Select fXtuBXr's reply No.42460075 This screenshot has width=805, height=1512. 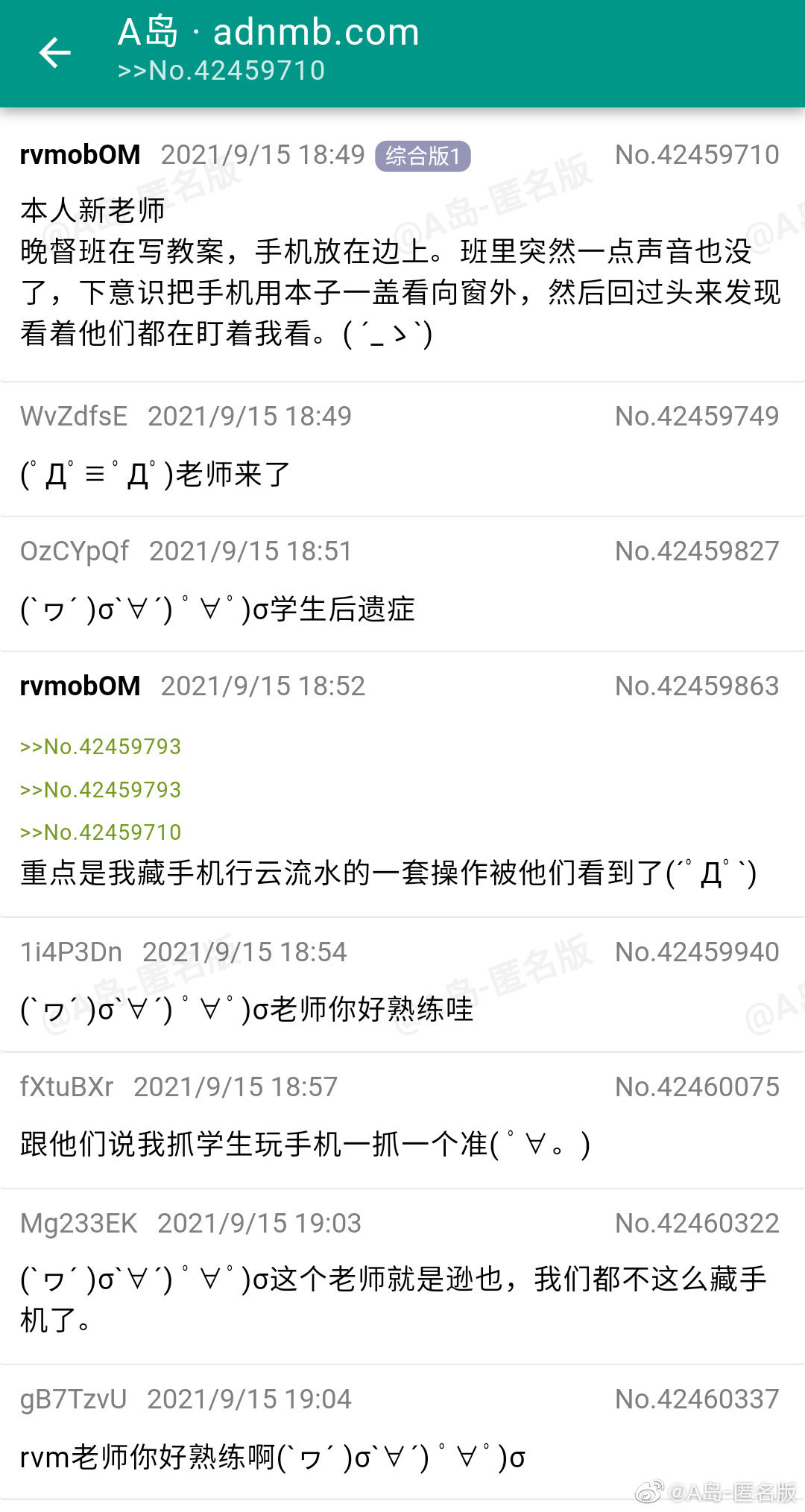(x=402, y=1120)
